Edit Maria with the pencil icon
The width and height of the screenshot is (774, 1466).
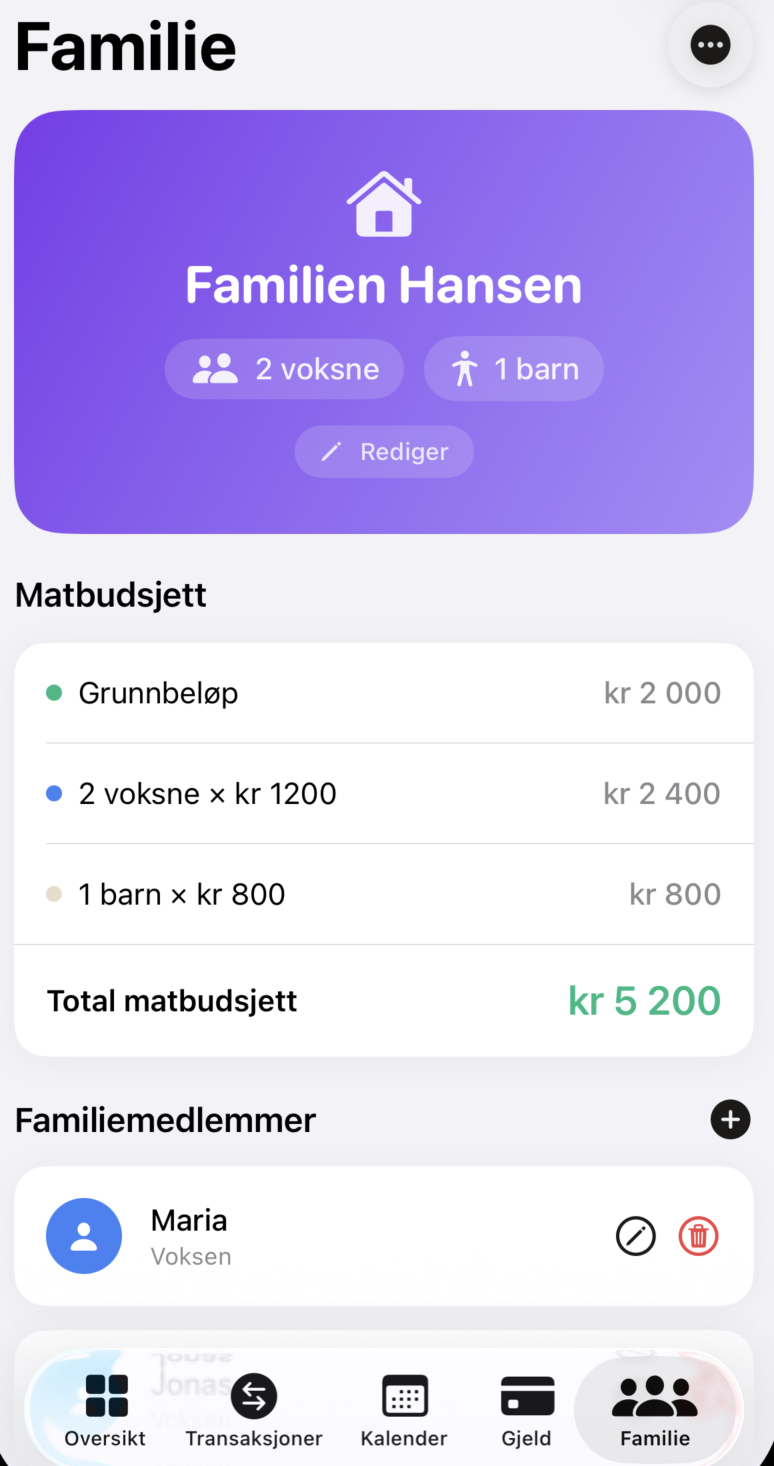[635, 1237]
